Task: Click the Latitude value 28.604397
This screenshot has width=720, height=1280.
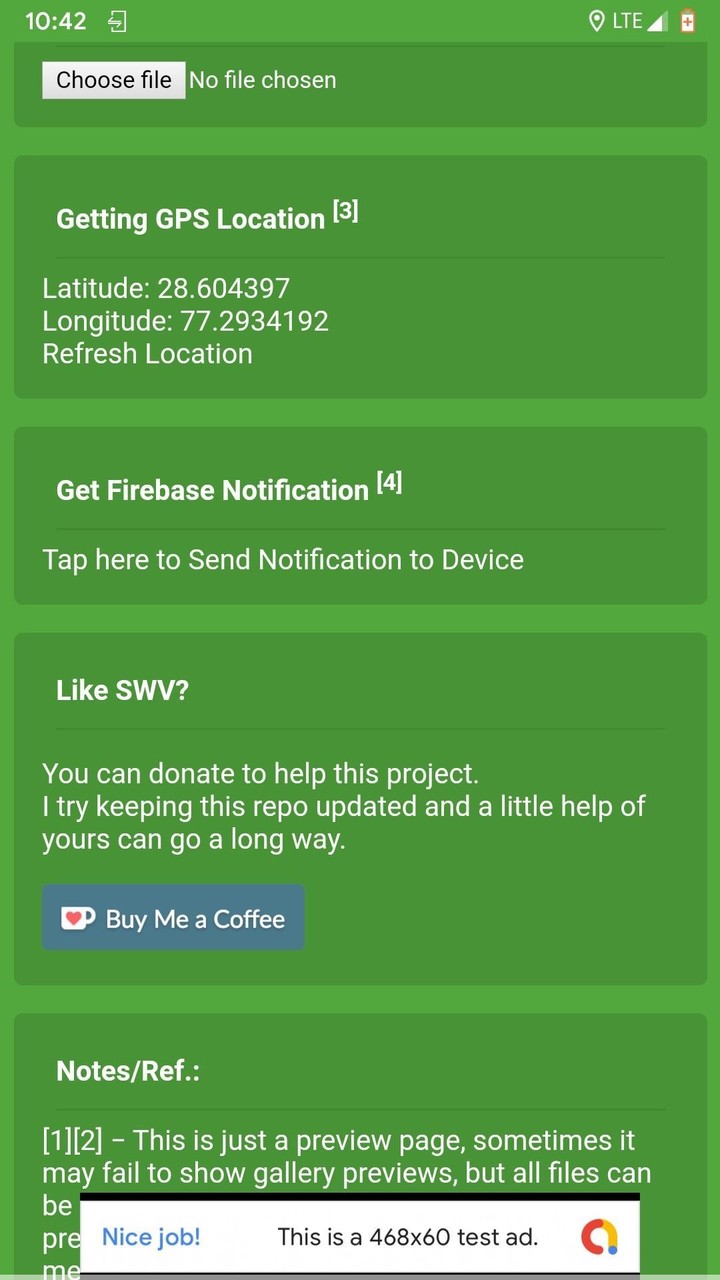Action: tap(166, 288)
